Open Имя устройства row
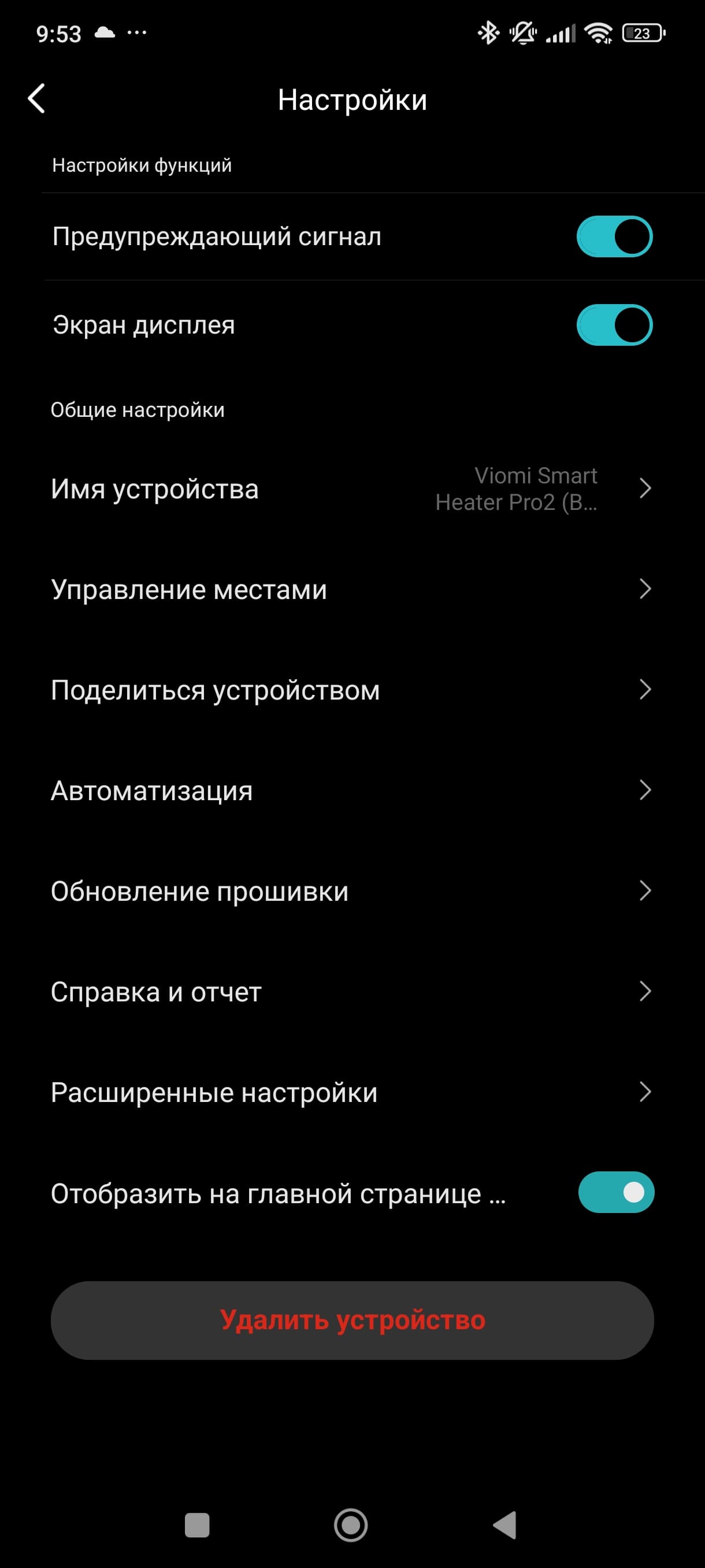705x1568 pixels. tap(351, 489)
